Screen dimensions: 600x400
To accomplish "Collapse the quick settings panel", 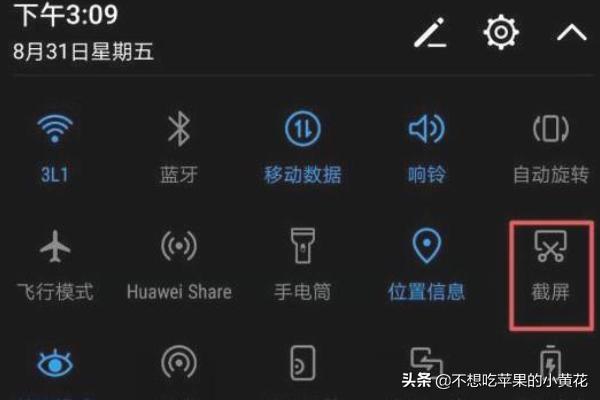I will click(571, 33).
